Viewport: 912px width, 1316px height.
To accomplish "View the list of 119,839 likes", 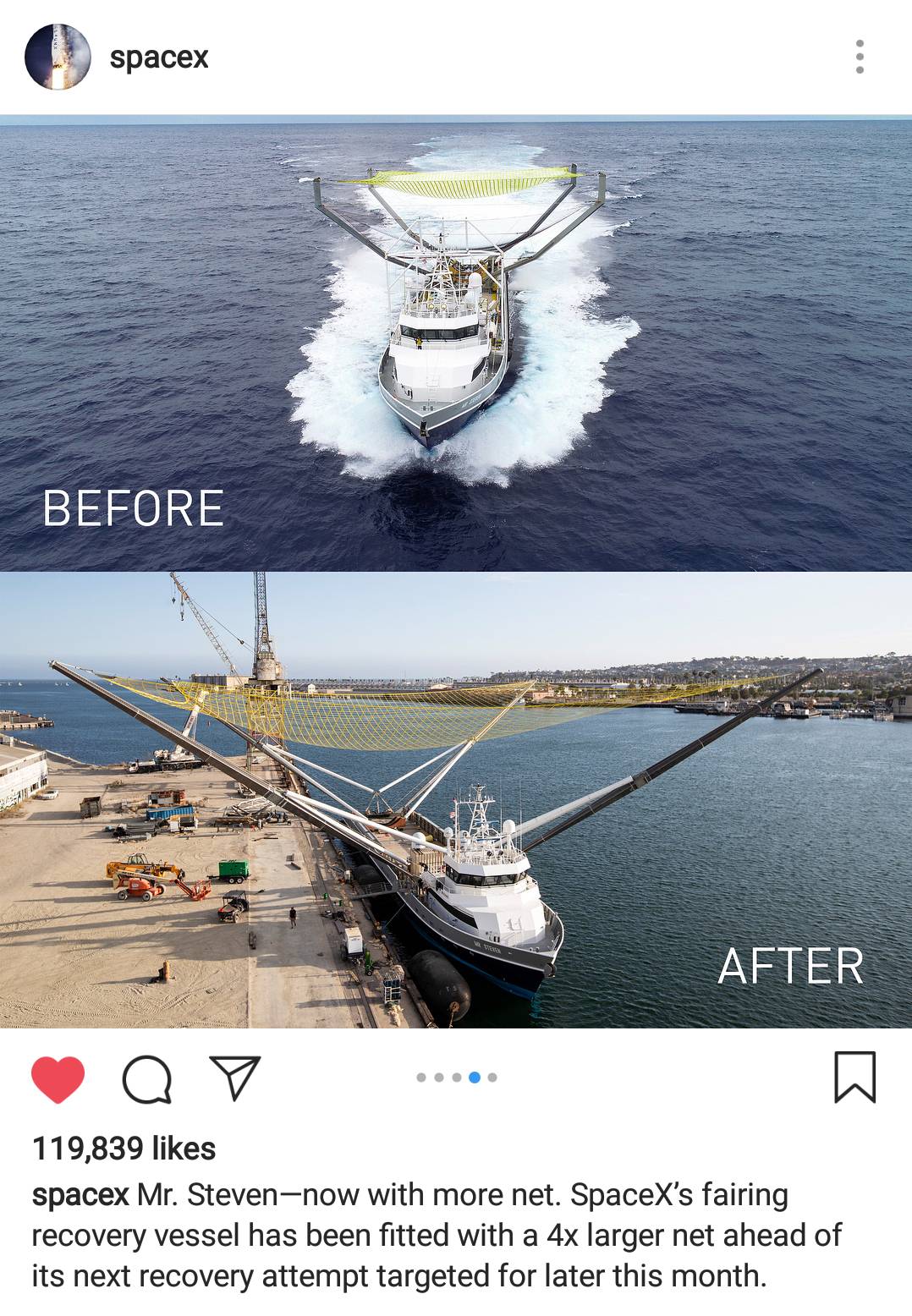I will click(124, 1149).
